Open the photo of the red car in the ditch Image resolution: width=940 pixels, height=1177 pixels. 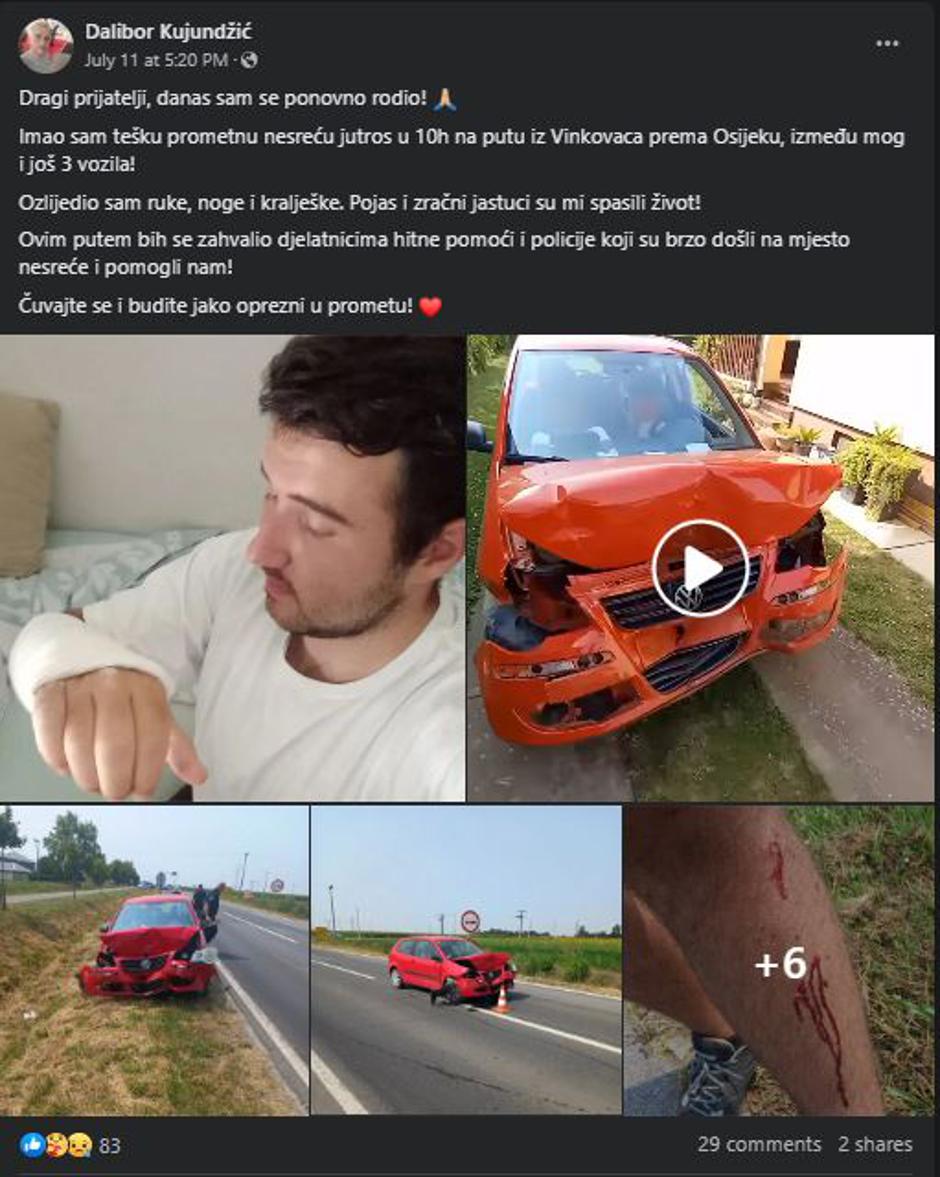[154, 960]
